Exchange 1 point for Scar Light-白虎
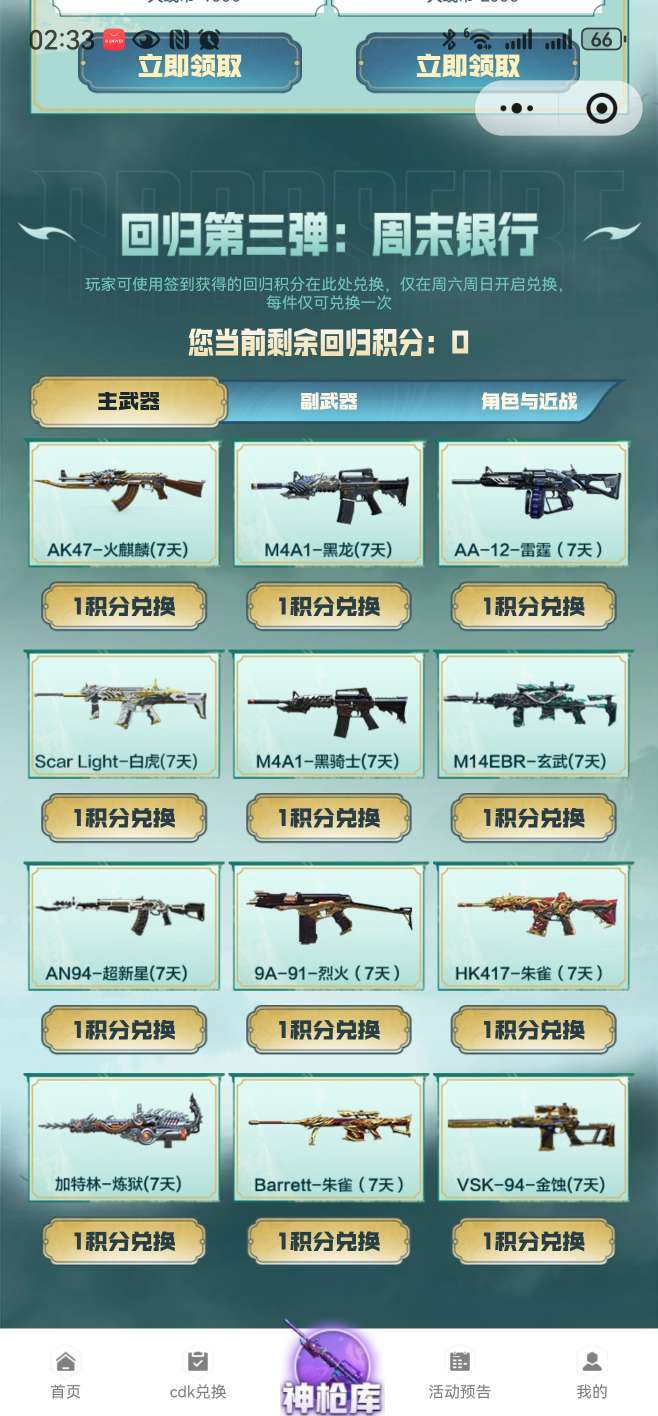Screen dimensions: 658x1416 pos(124,819)
